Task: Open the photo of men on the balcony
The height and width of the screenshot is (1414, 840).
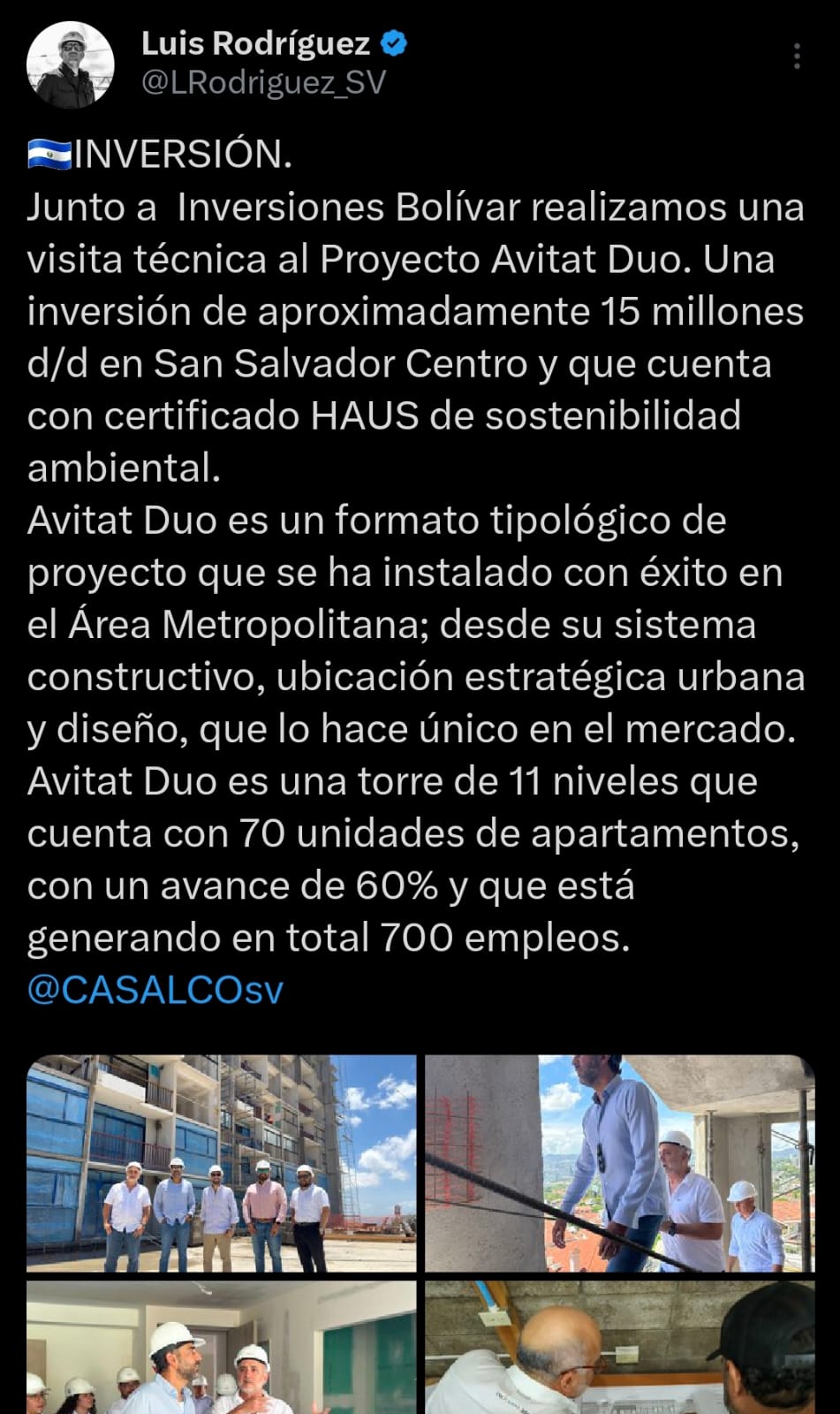Action: (619, 1163)
